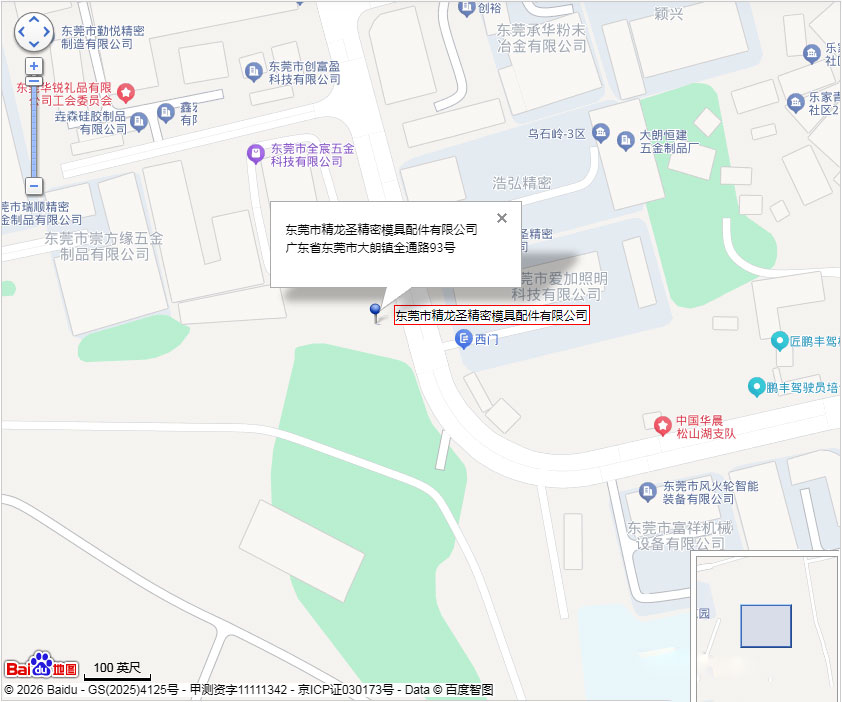The width and height of the screenshot is (842, 702).
Task: Open 鹏丰驾驶员培训 location marker
Action: pyautogui.click(x=757, y=386)
